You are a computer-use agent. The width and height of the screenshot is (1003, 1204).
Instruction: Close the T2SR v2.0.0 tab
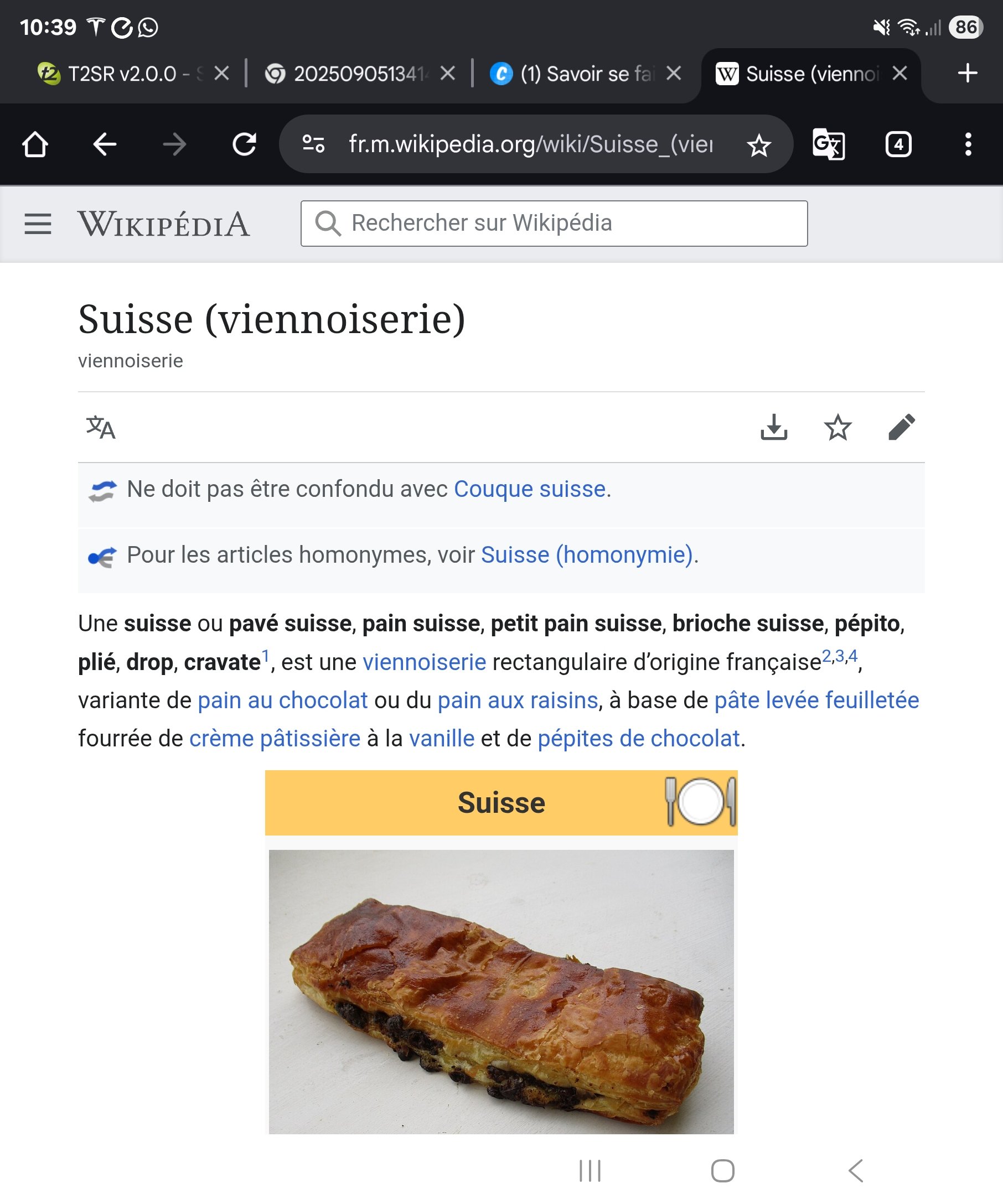tap(221, 74)
